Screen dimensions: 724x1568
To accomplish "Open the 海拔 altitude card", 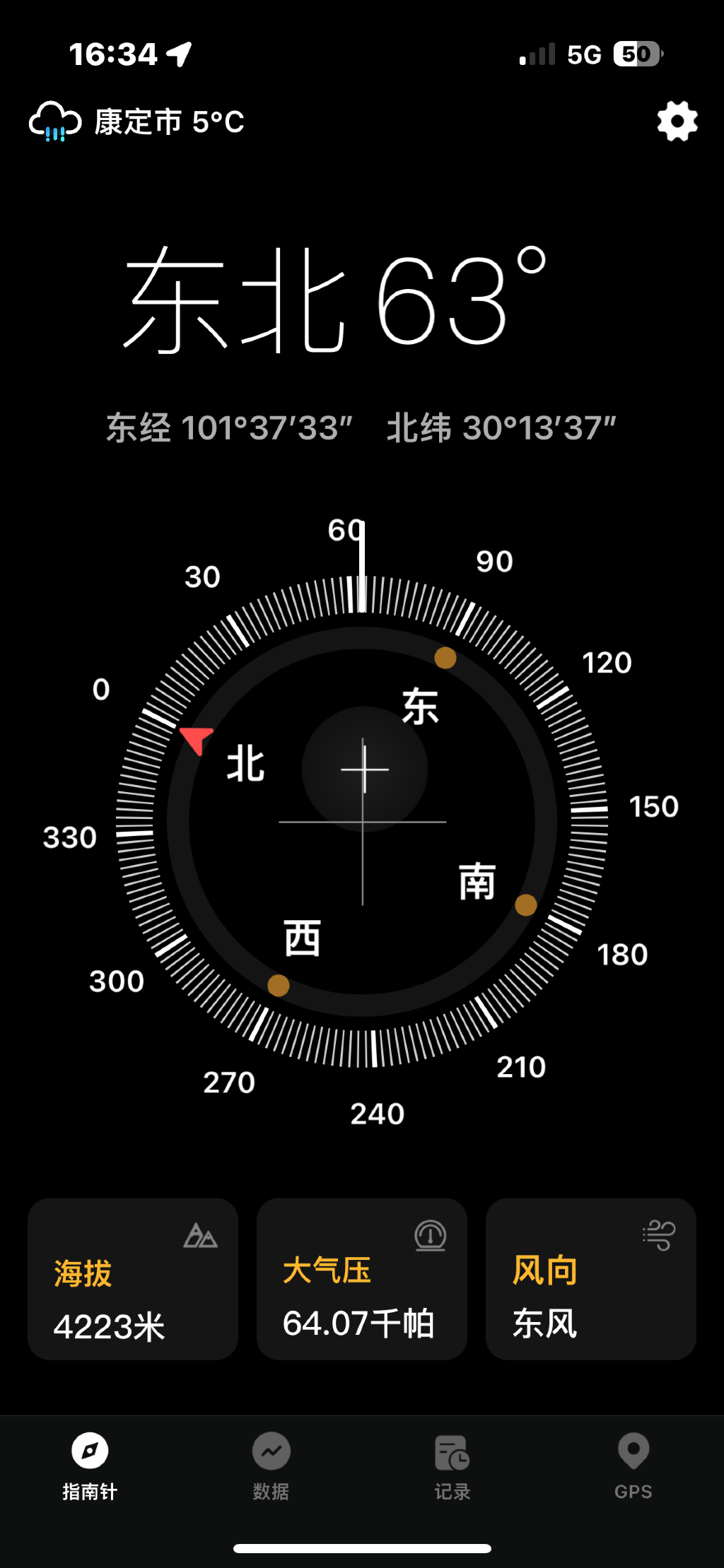I will [x=133, y=1278].
